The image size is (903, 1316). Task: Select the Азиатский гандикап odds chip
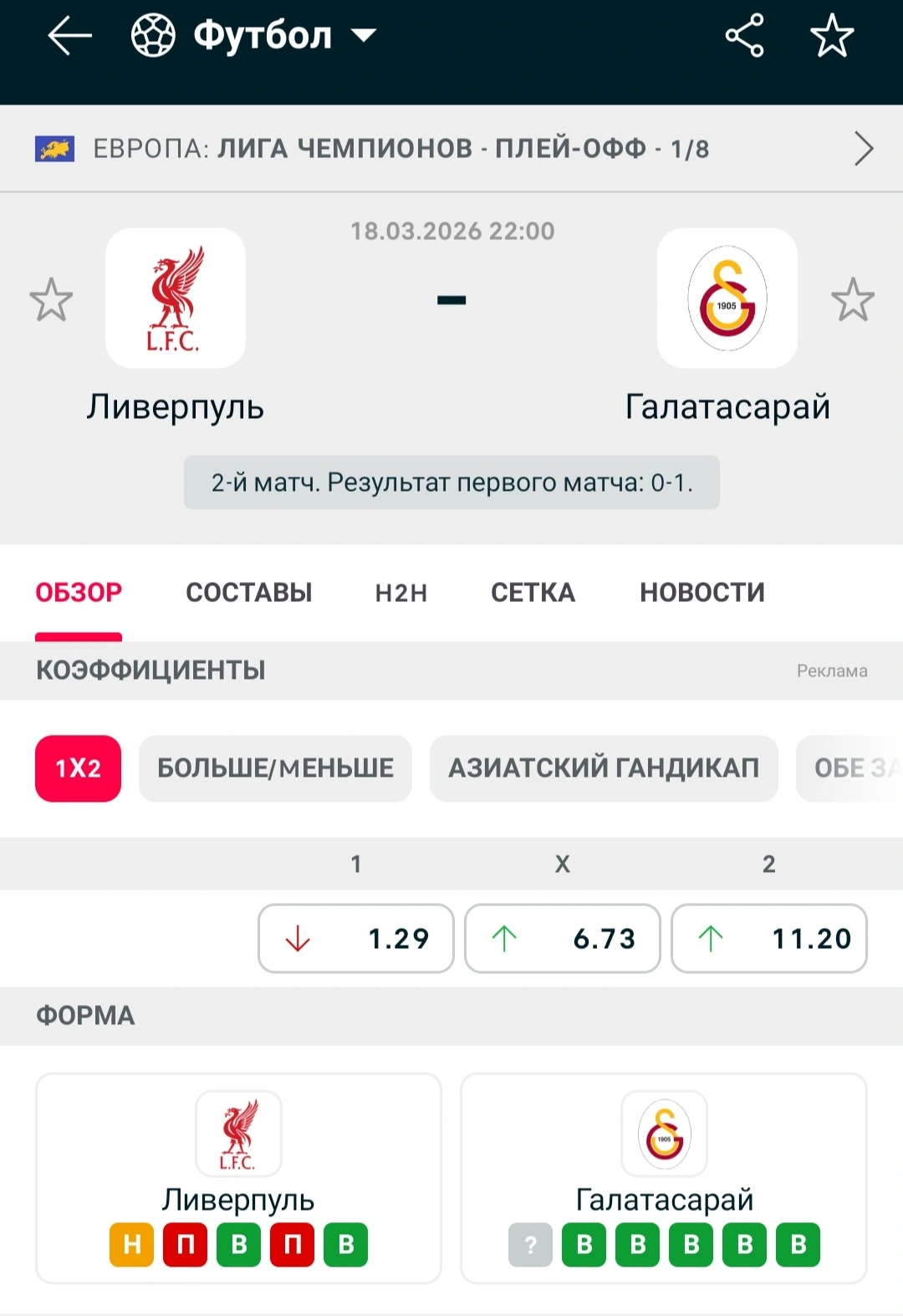pos(604,768)
